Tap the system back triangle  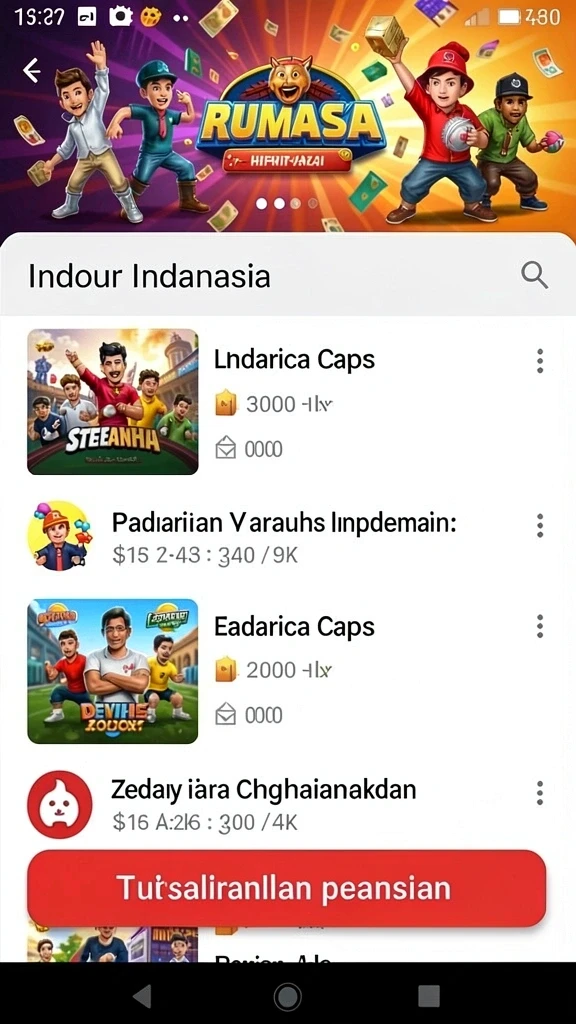142,996
